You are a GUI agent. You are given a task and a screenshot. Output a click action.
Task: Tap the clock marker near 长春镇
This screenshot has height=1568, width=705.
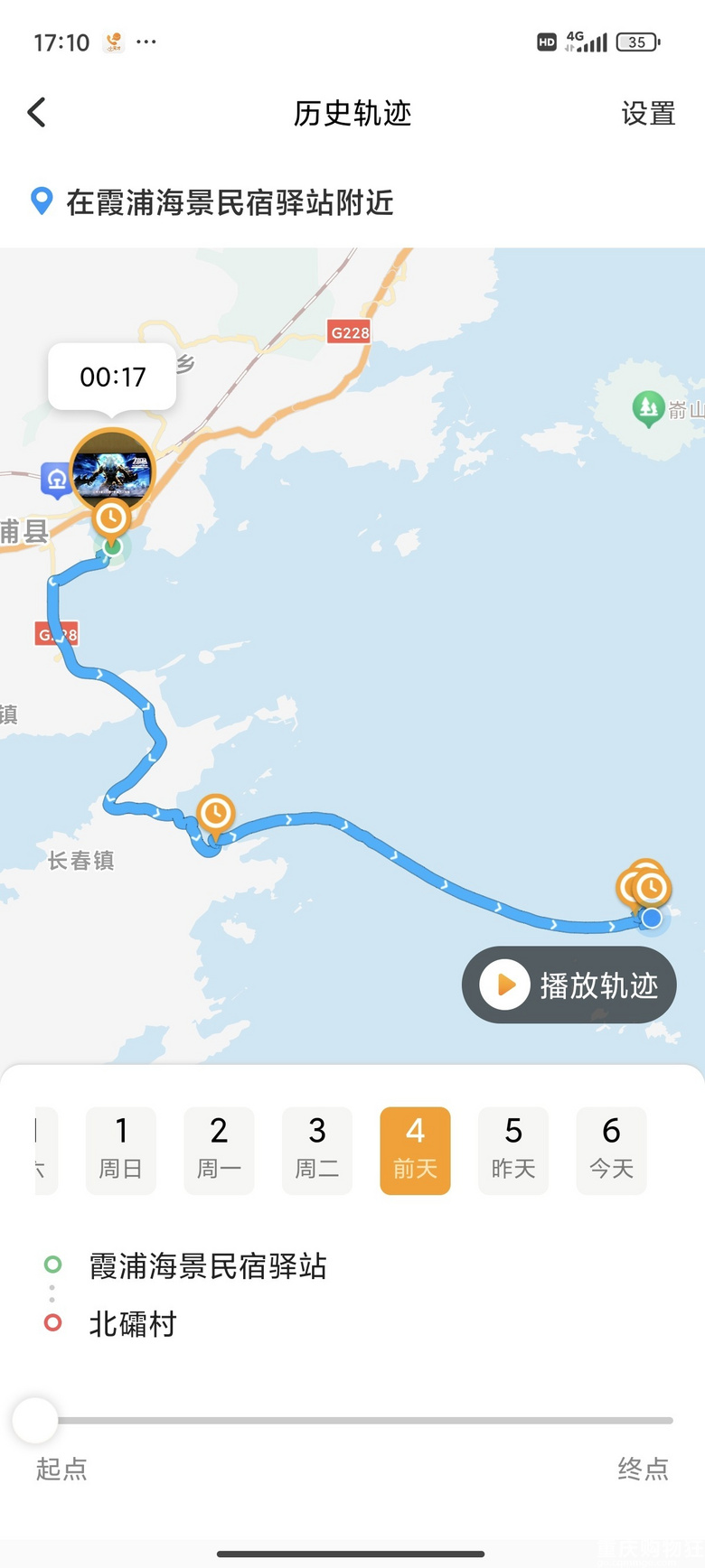[x=215, y=814]
